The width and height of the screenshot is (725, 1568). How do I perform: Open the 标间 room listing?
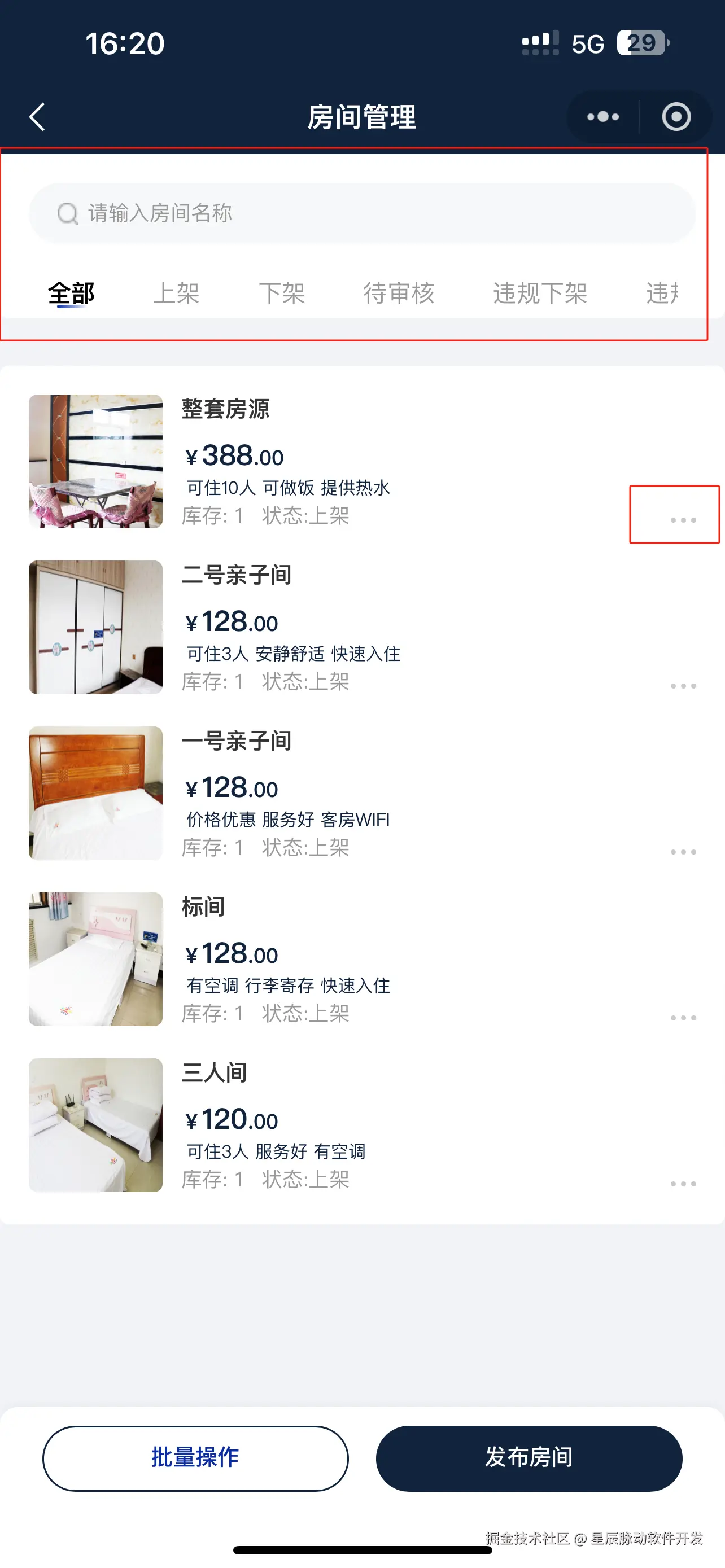203,907
